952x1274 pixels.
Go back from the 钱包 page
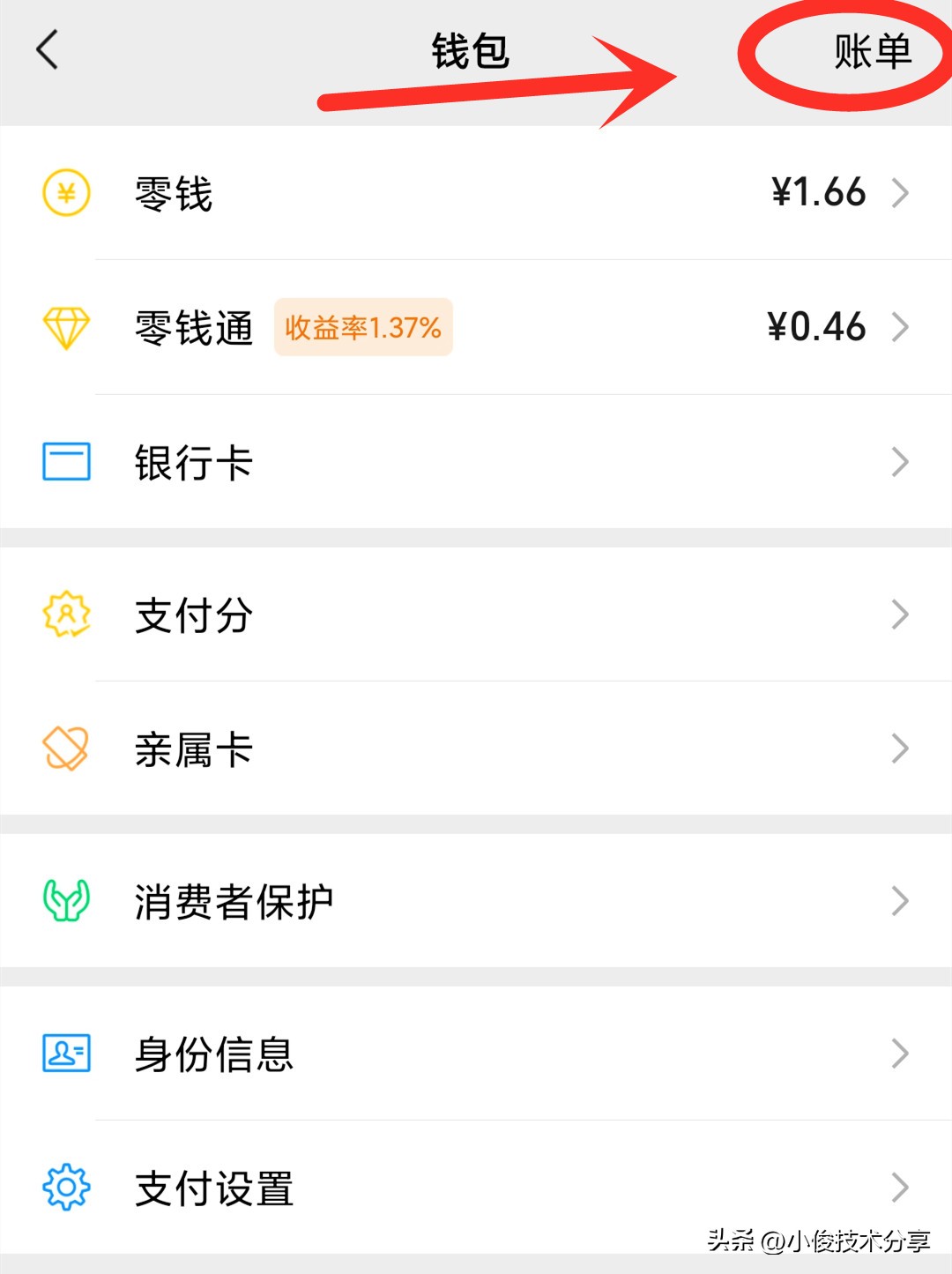coord(48,49)
